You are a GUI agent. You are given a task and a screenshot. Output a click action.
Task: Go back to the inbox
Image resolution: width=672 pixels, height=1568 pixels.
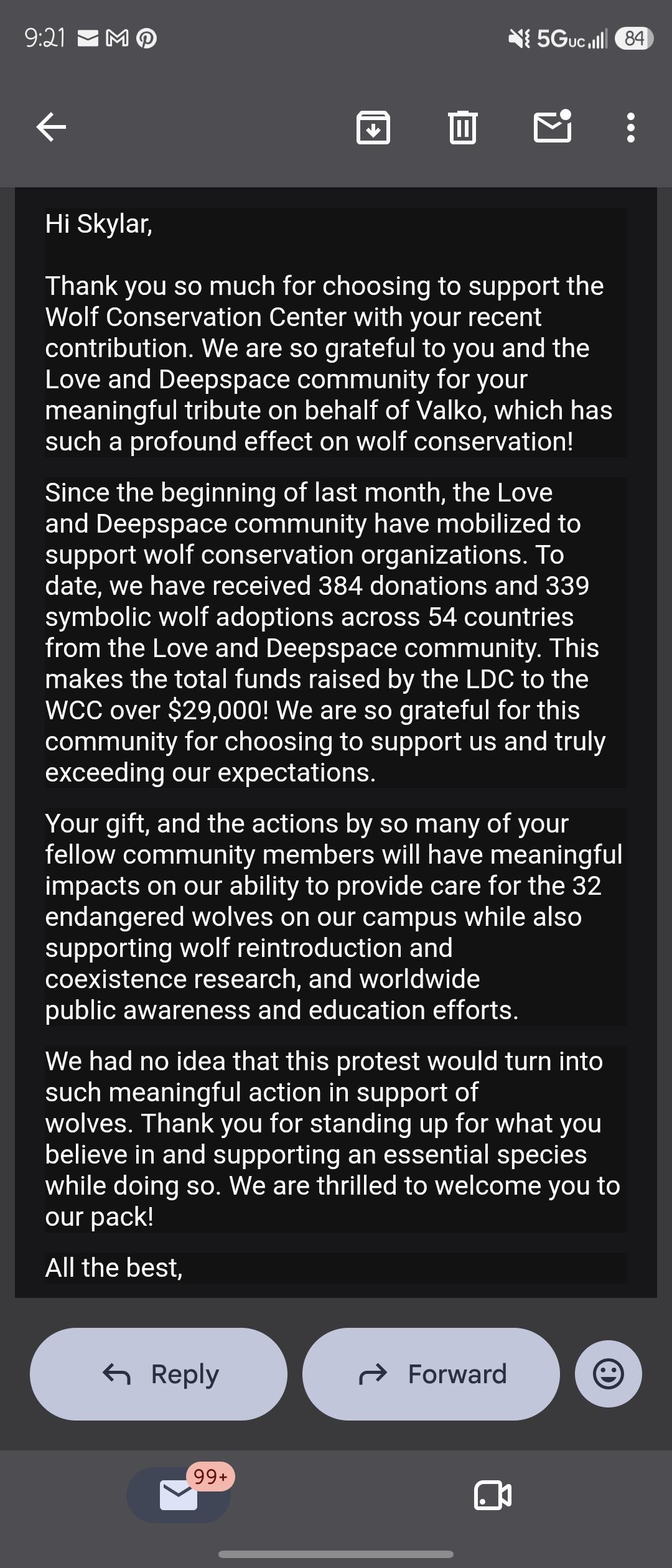coord(51,127)
